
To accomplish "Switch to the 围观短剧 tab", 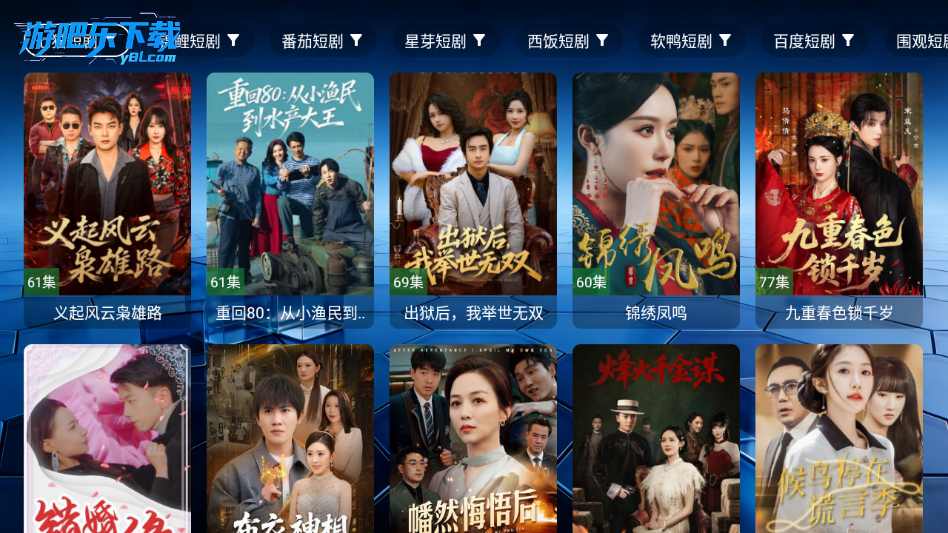I will 920,41.
